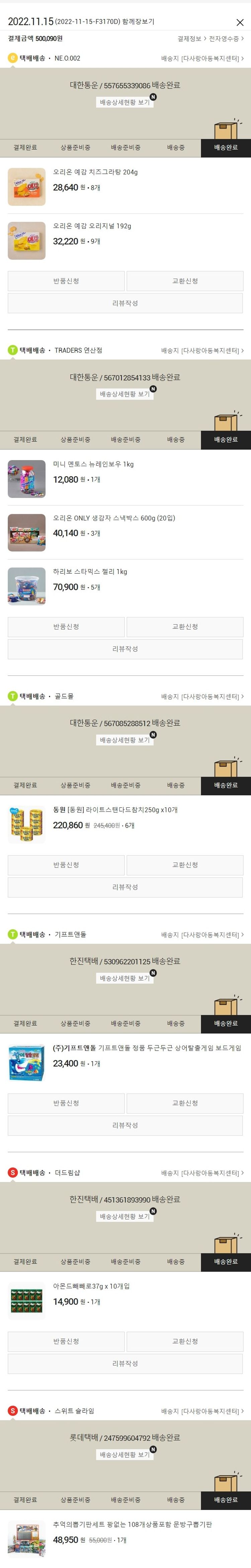Viewport: 251px width, 1568px height.
Task: Write review for 아몬드빼빼로 from 더드림샵
Action: (x=124, y=1363)
